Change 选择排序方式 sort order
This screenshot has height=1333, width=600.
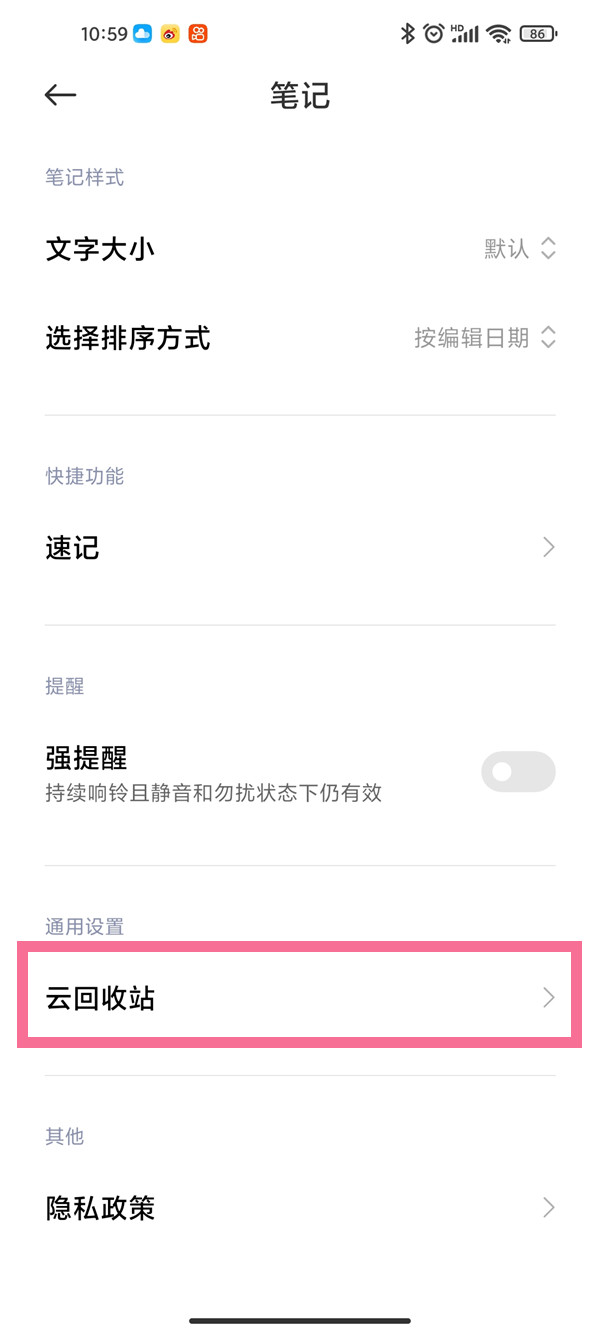pyautogui.click(x=300, y=338)
